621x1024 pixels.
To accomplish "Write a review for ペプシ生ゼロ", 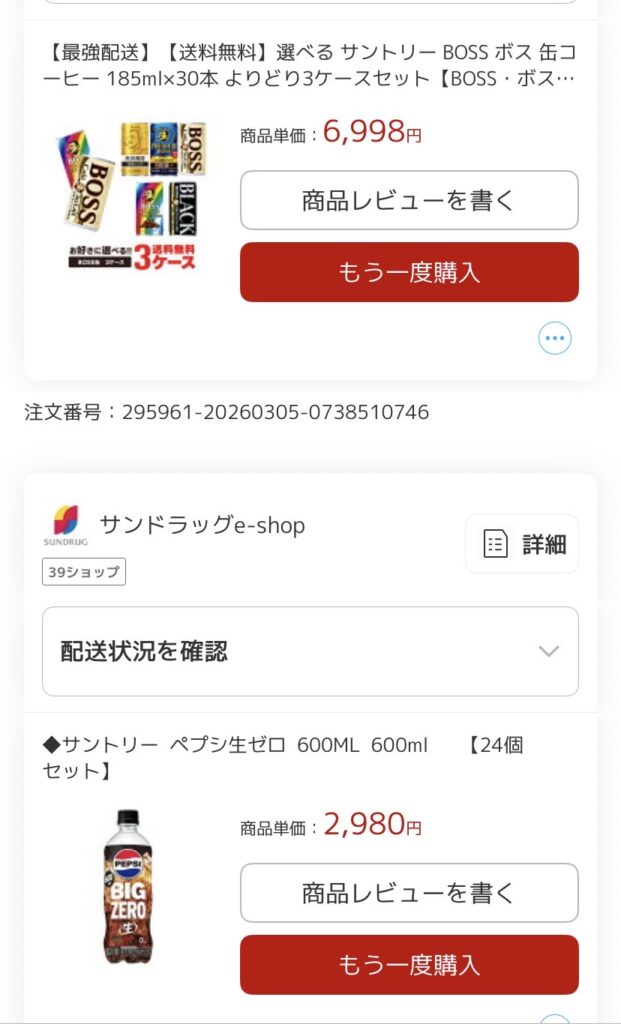I will [x=409, y=893].
